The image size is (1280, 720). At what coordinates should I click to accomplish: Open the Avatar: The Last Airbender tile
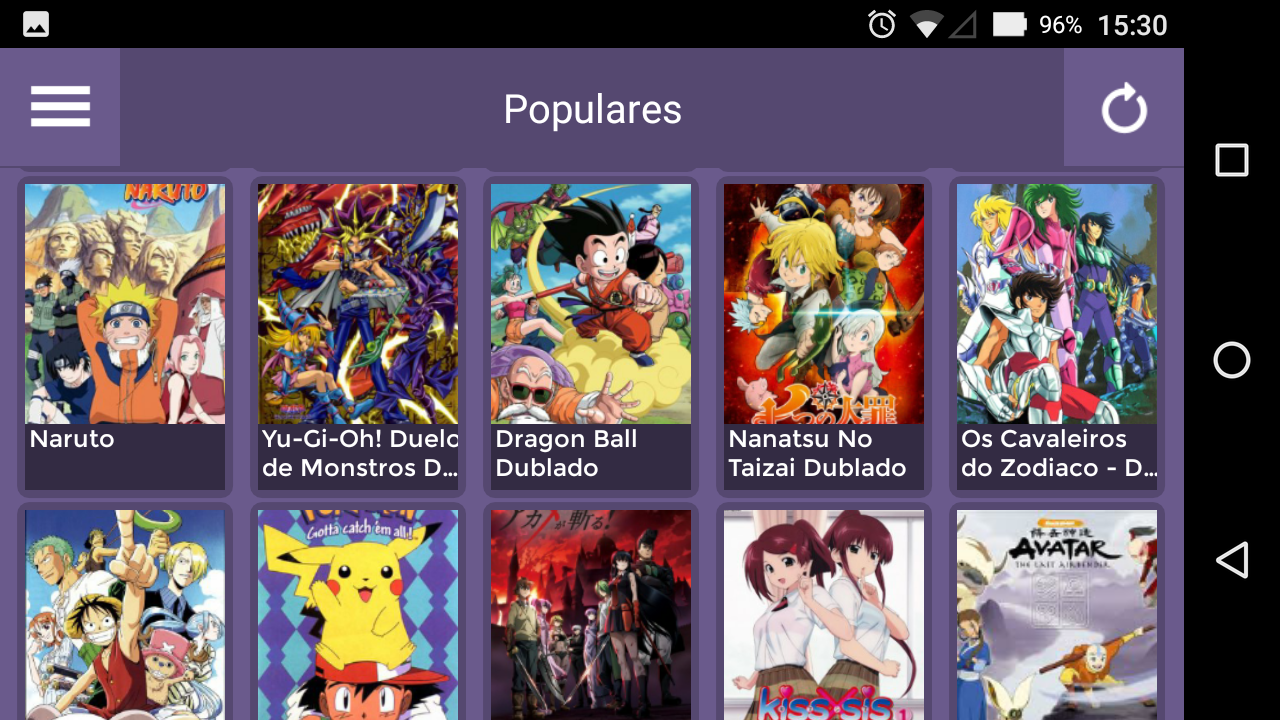tap(1057, 615)
